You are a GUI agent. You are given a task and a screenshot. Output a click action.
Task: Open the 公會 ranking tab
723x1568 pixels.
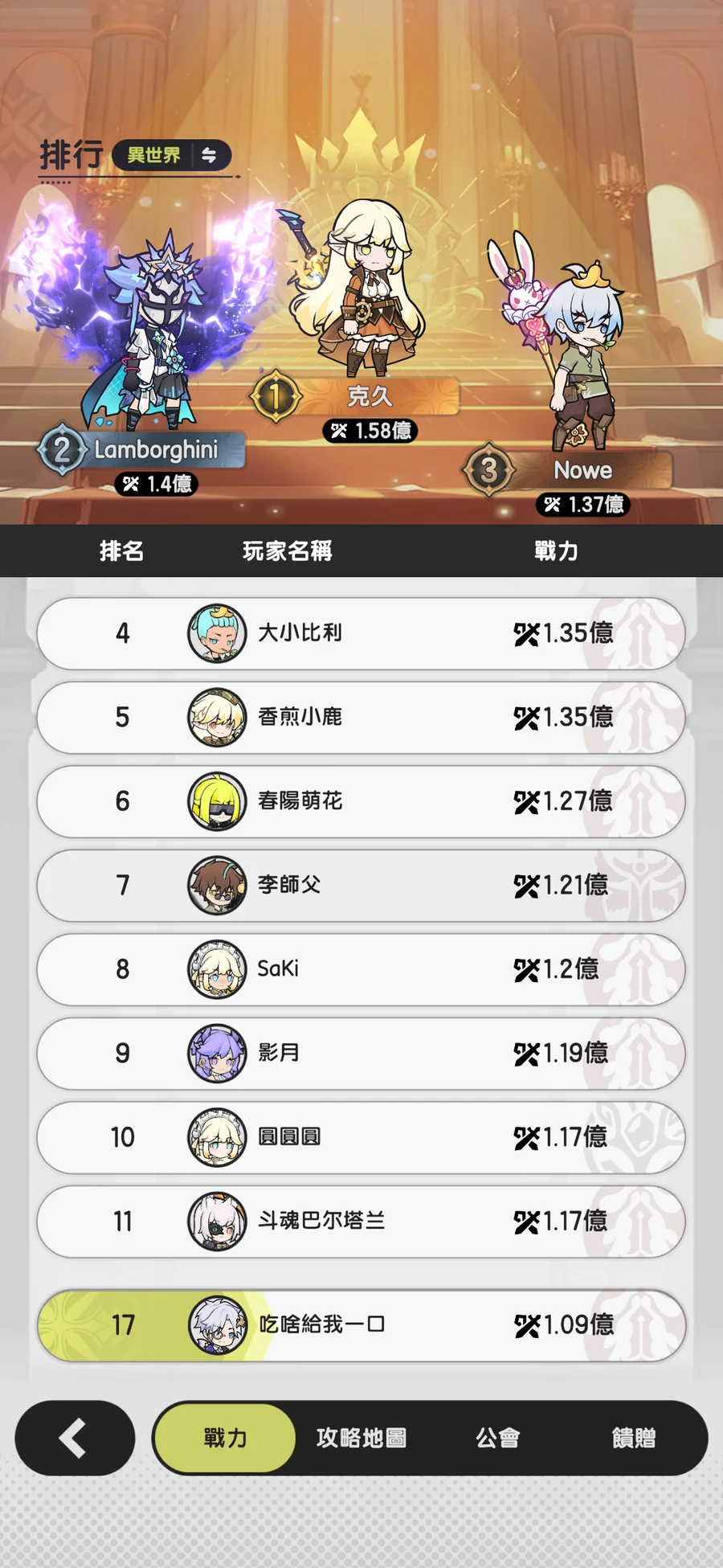click(497, 1438)
